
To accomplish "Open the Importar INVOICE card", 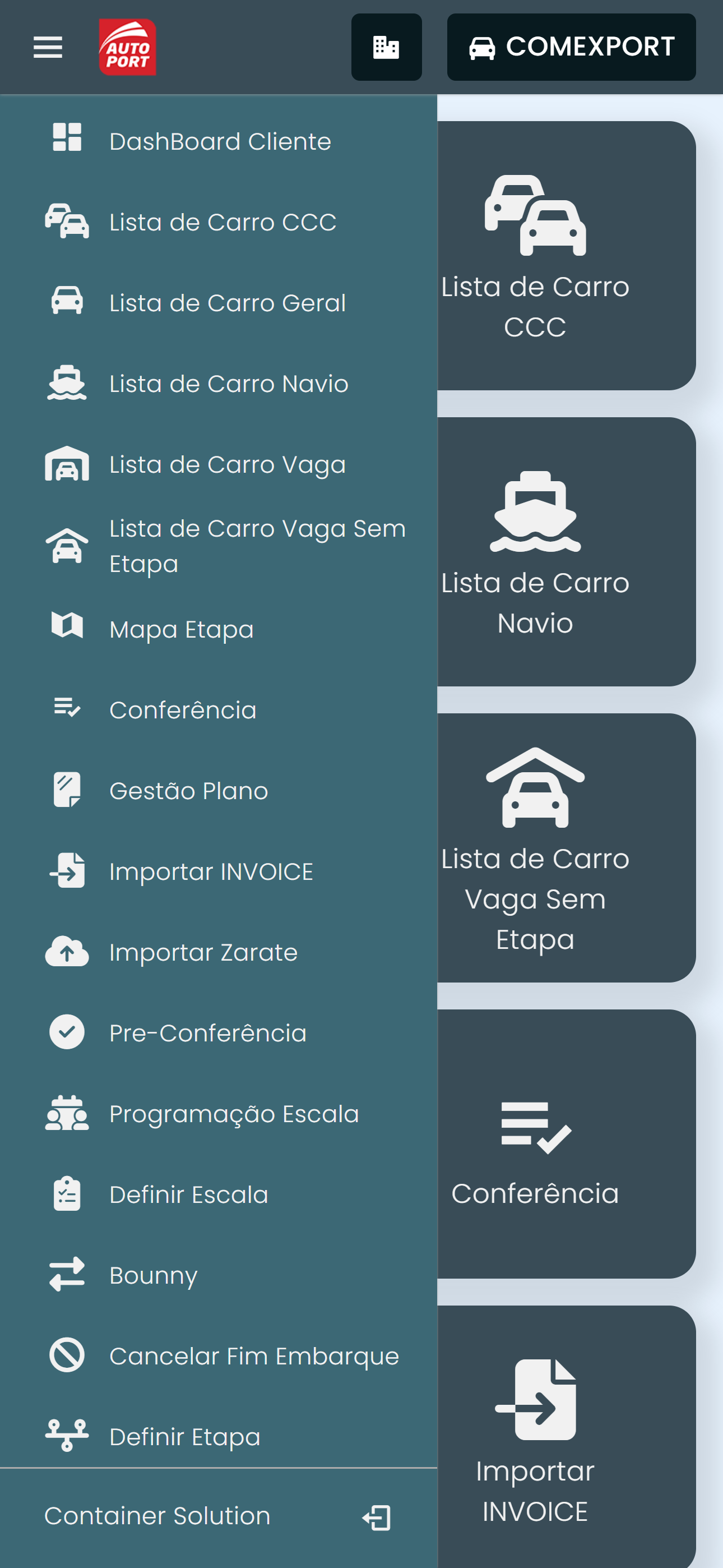I will 566,1437.
